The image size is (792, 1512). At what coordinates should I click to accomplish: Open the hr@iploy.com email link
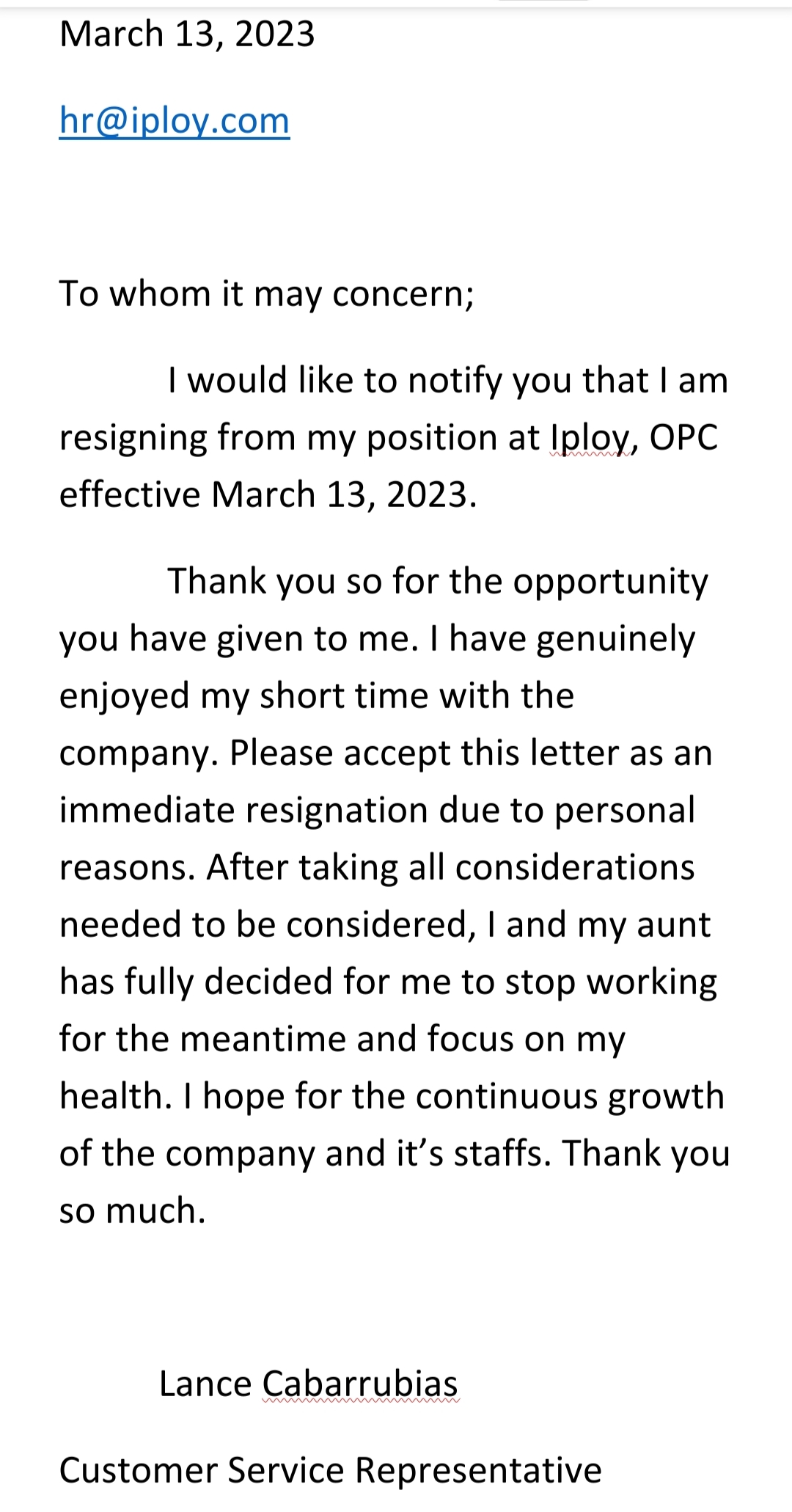click(x=175, y=121)
